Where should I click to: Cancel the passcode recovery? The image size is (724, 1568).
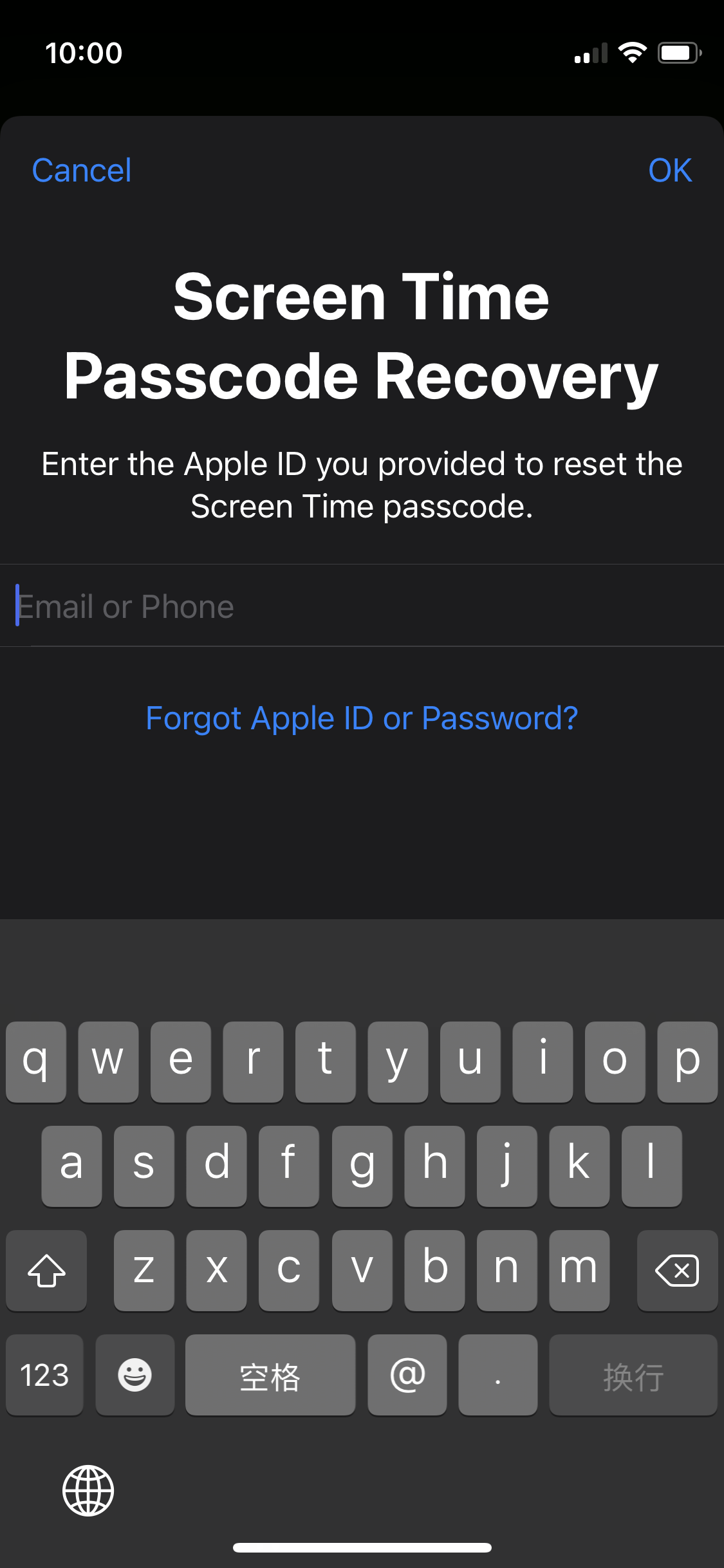coord(82,171)
